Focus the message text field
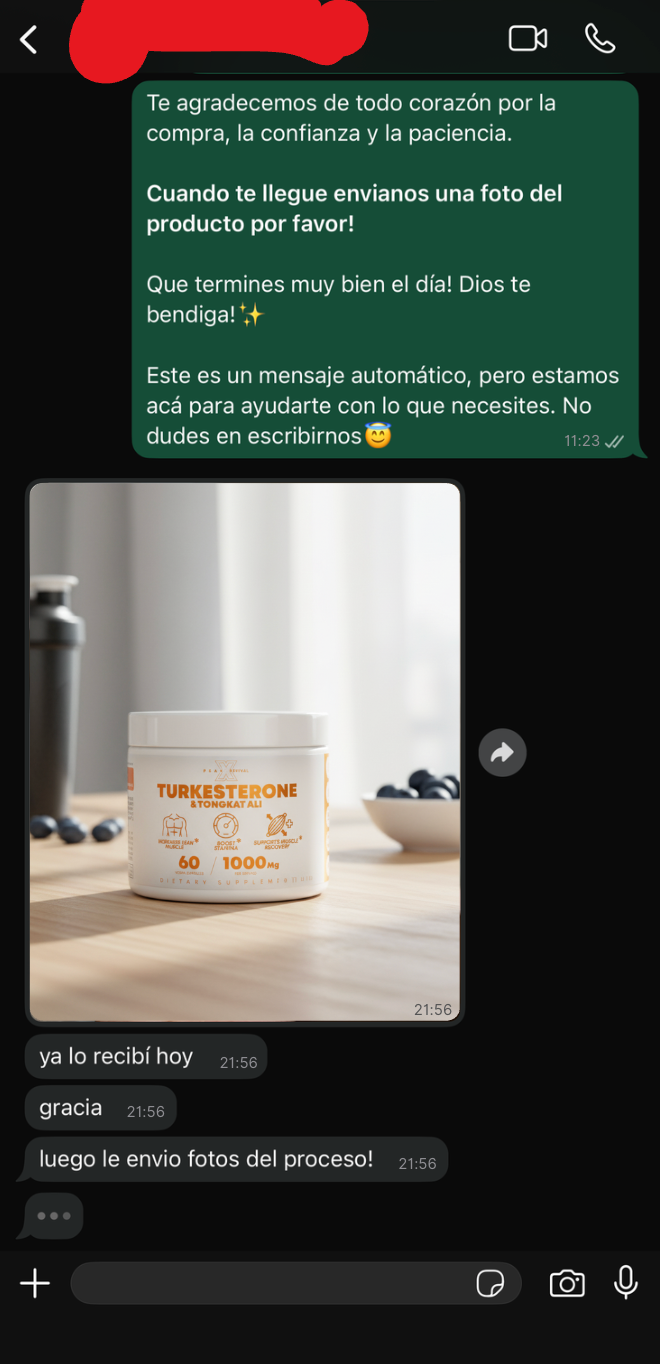Image resolution: width=660 pixels, height=1364 pixels. point(270,1283)
